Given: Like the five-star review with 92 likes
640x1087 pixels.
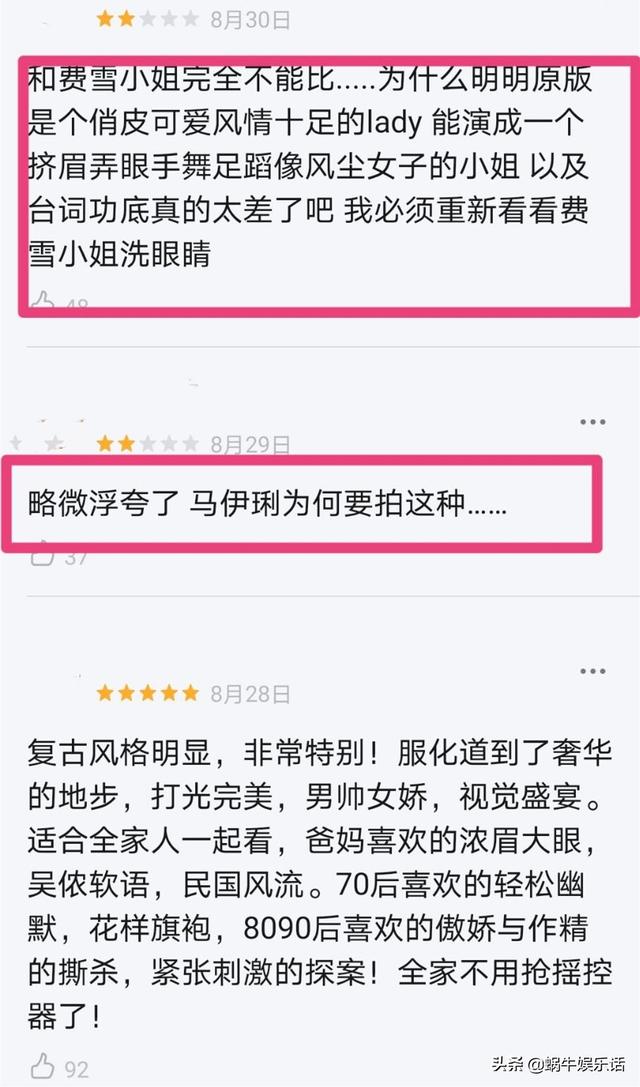Looking at the screenshot, I should [x=42, y=1066].
